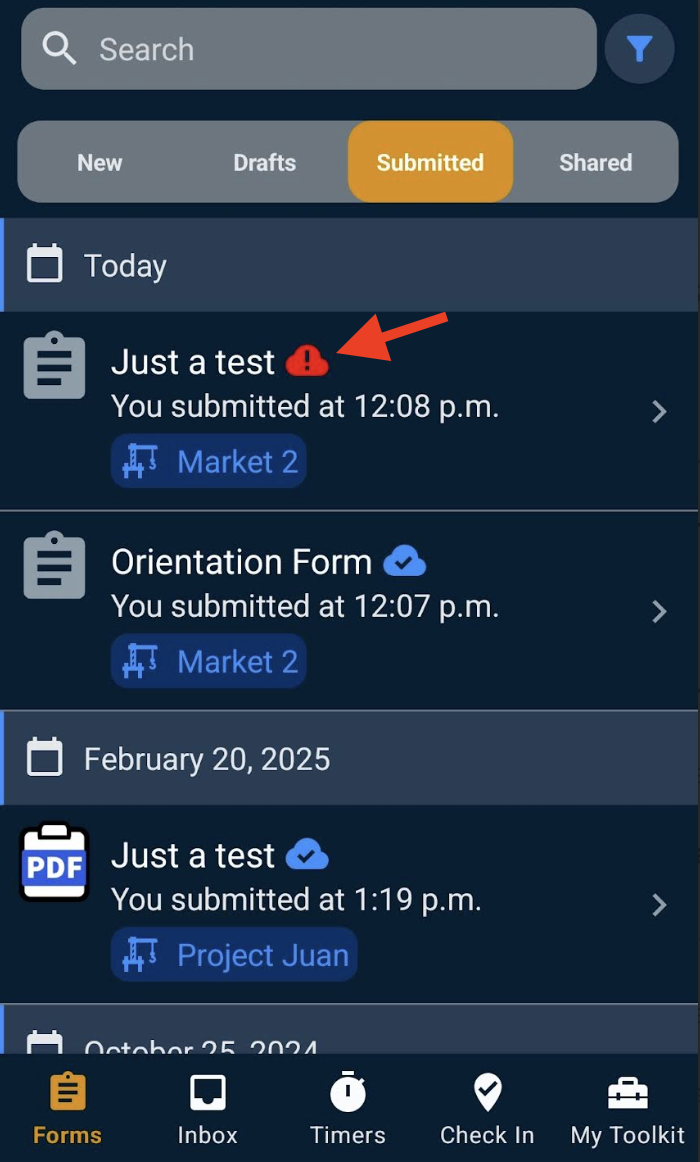
Task: Go to the Forms section
Action: coord(67,1108)
